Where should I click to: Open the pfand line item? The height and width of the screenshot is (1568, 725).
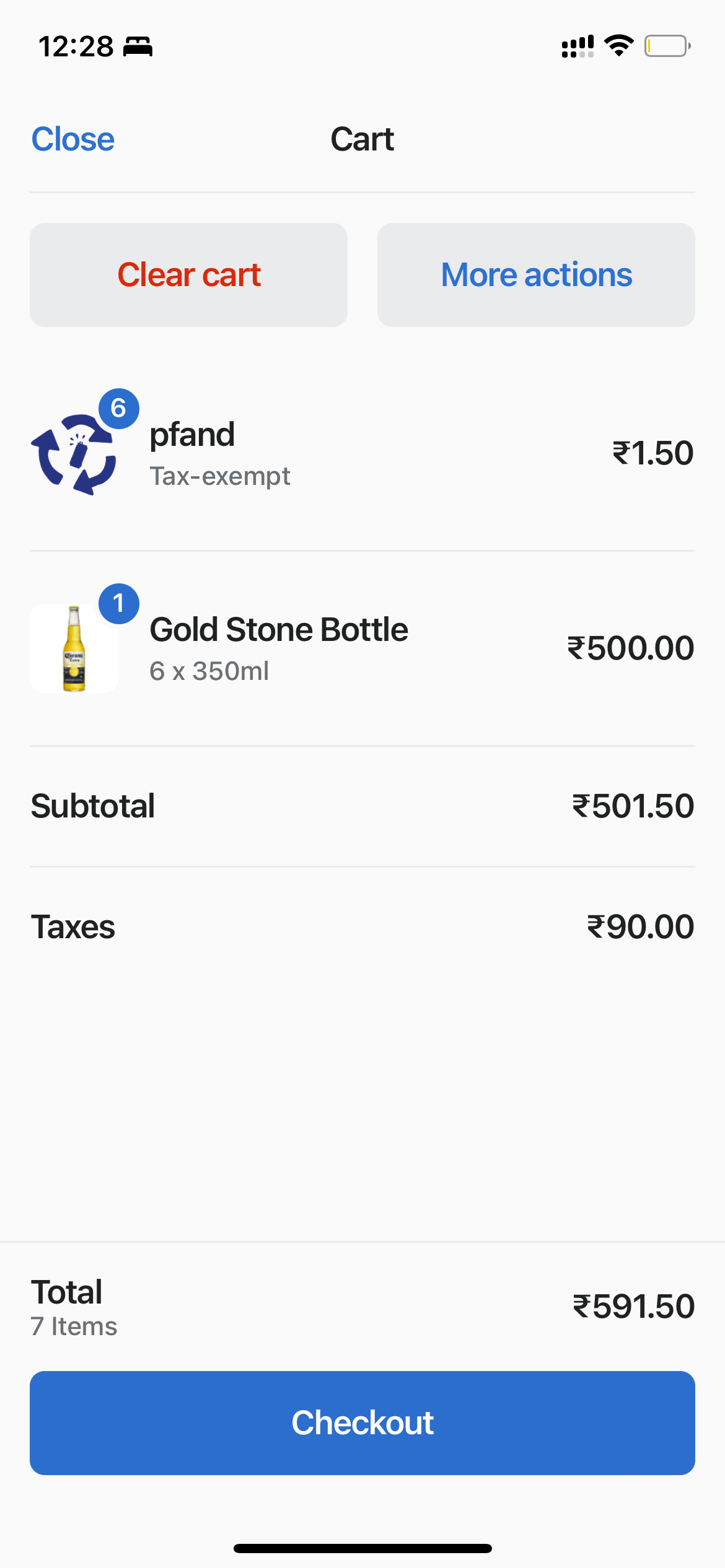pyautogui.click(x=362, y=454)
